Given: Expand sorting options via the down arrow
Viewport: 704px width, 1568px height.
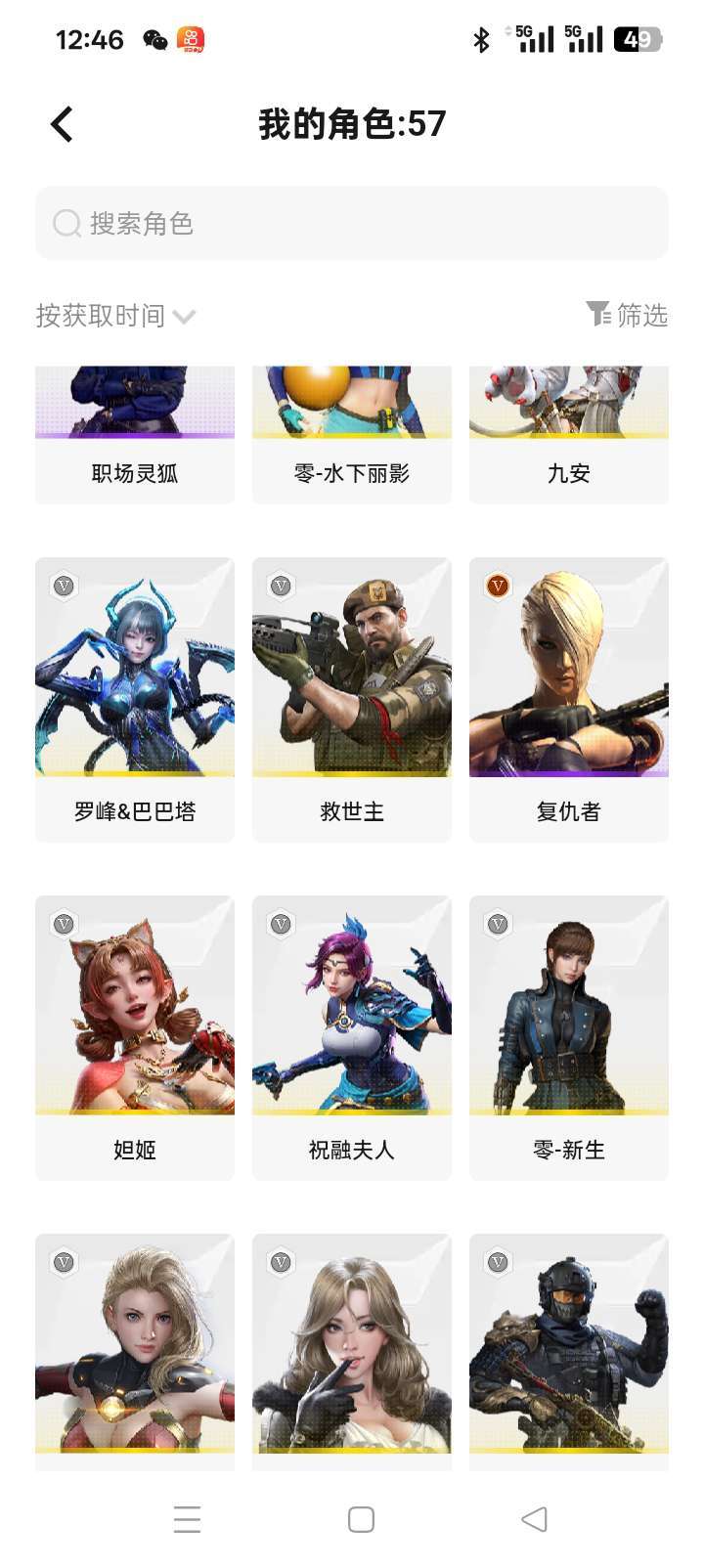Looking at the screenshot, I should [x=182, y=316].
